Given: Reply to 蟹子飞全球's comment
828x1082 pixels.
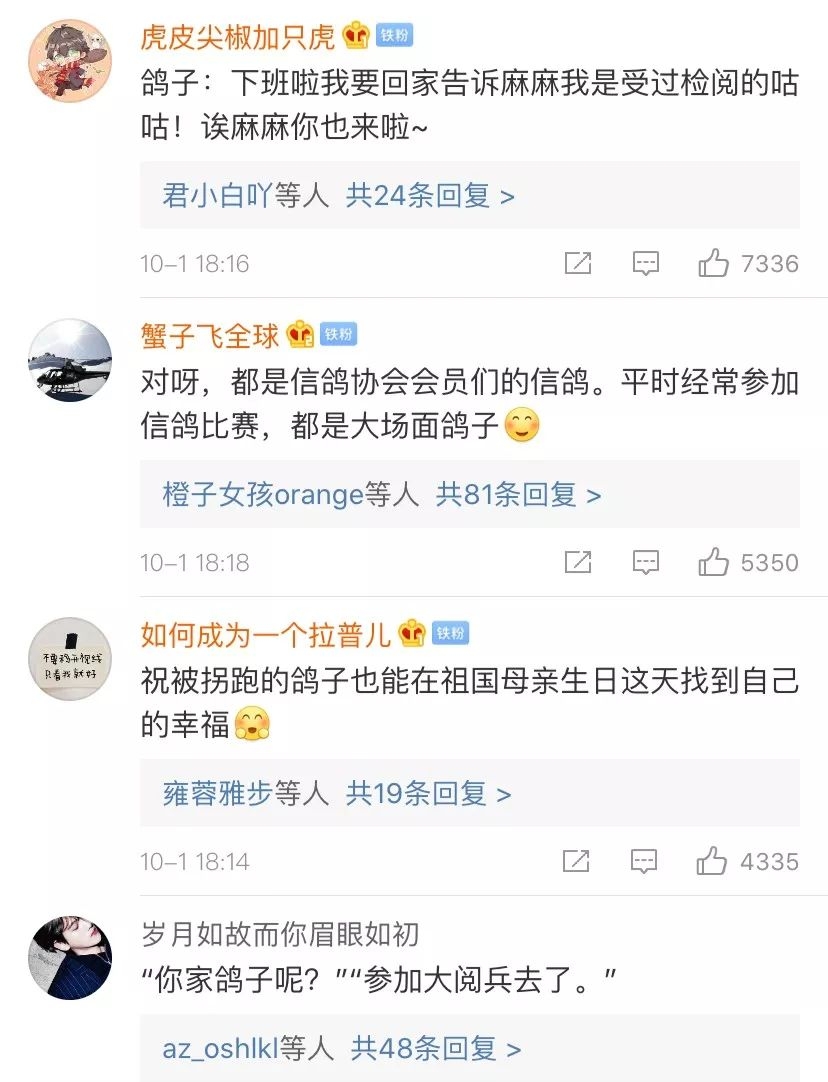Looking at the screenshot, I should (x=646, y=562).
